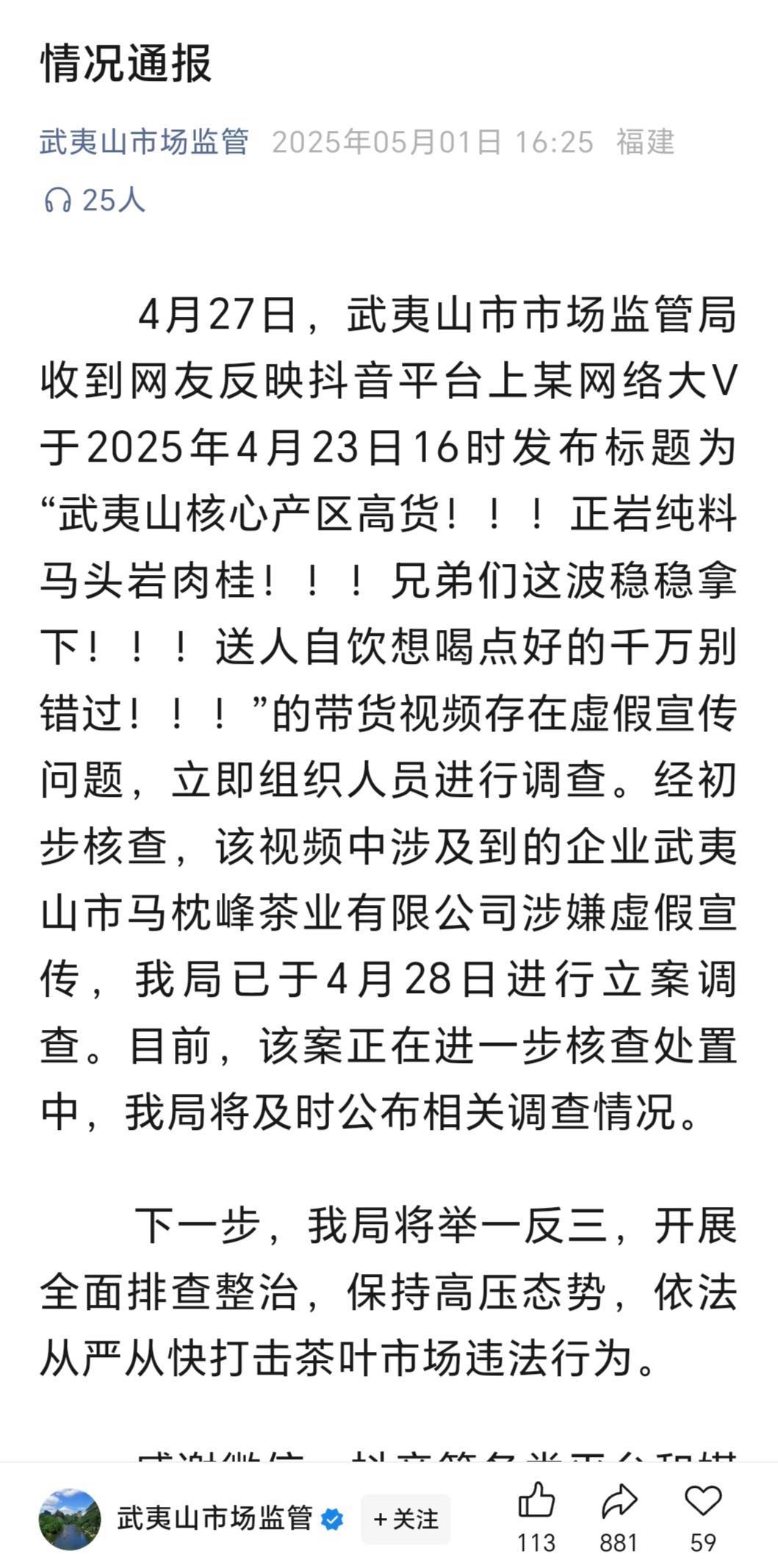Follow 武夷山市场监管 with the 关注 button
Screen dimensions: 778x1568
click(406, 1519)
